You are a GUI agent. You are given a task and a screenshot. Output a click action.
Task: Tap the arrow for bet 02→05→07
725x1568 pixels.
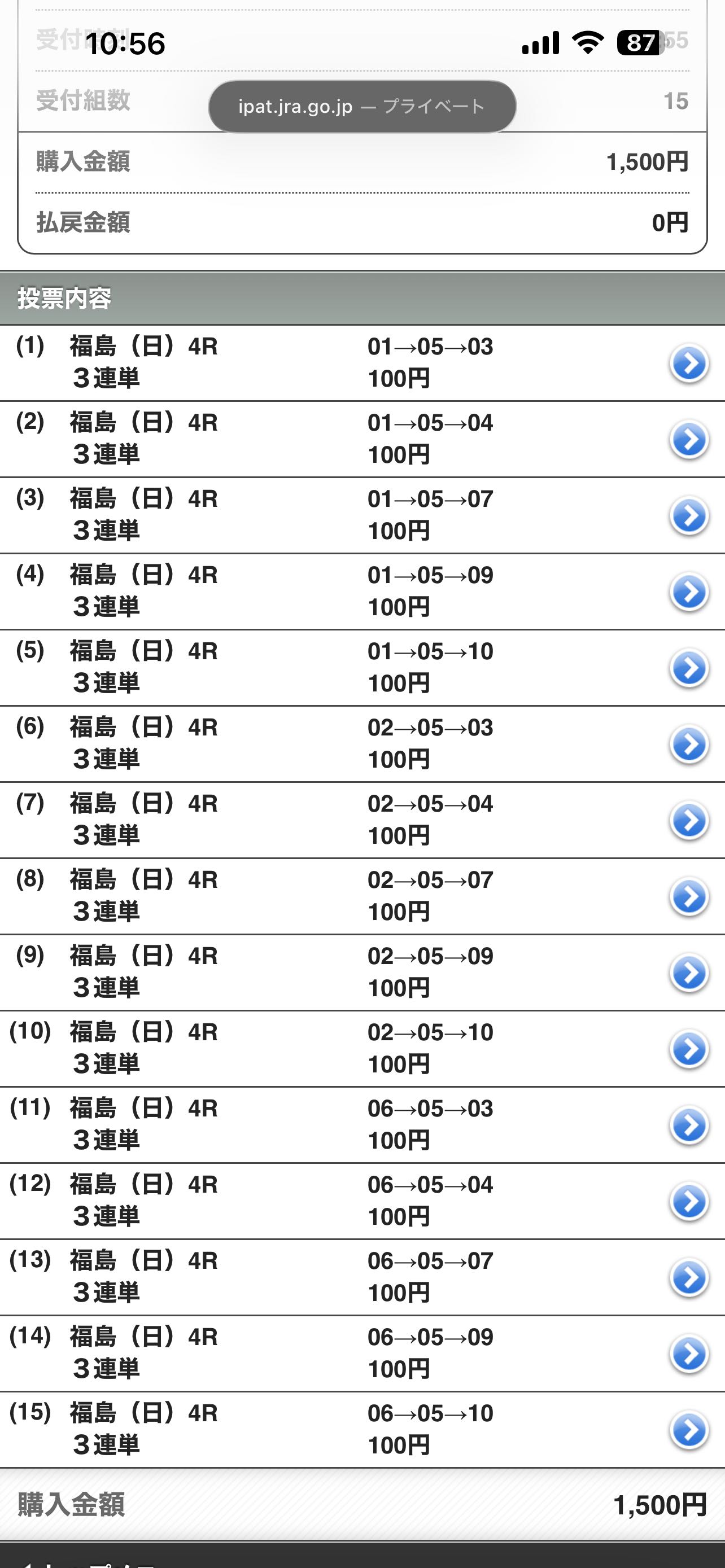(x=688, y=897)
